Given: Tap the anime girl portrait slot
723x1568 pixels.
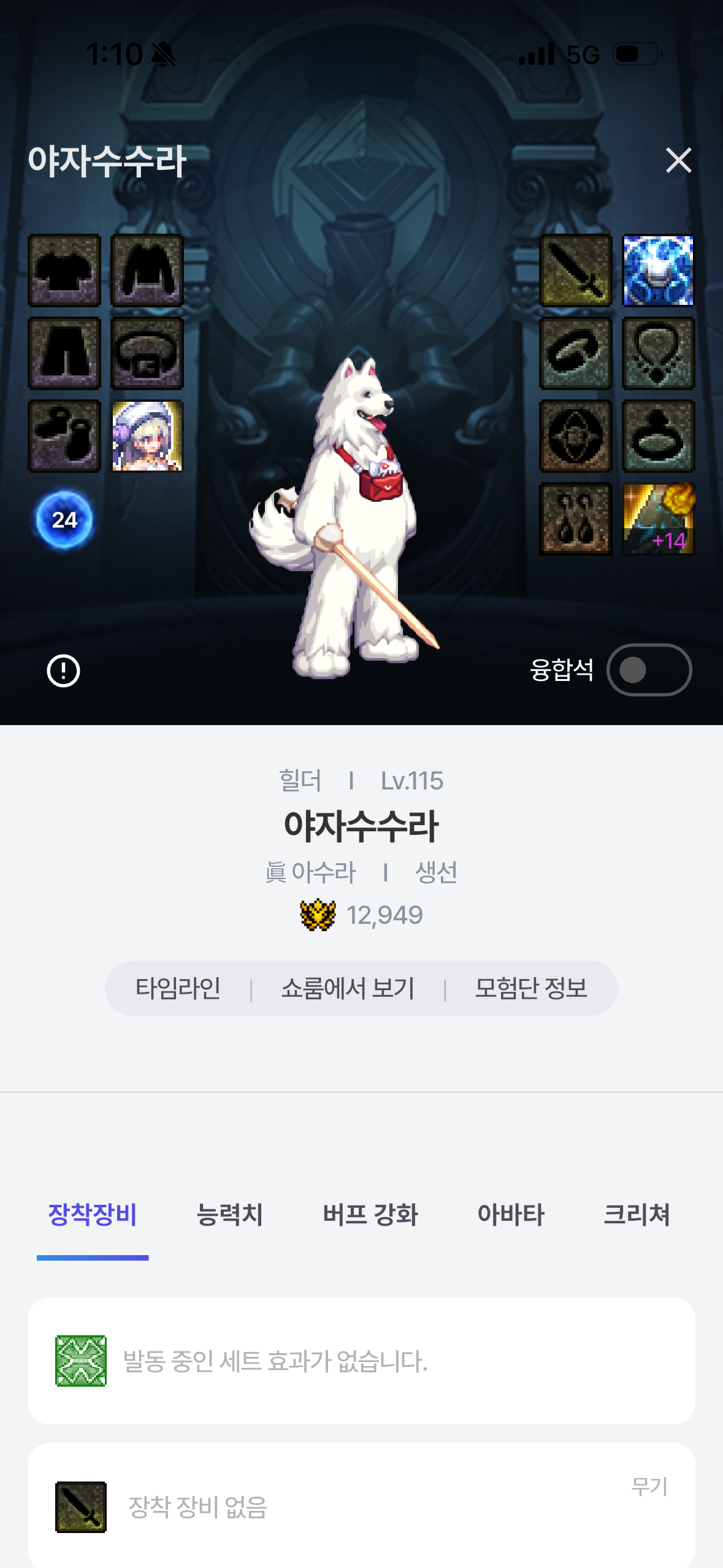Looking at the screenshot, I should click(147, 436).
